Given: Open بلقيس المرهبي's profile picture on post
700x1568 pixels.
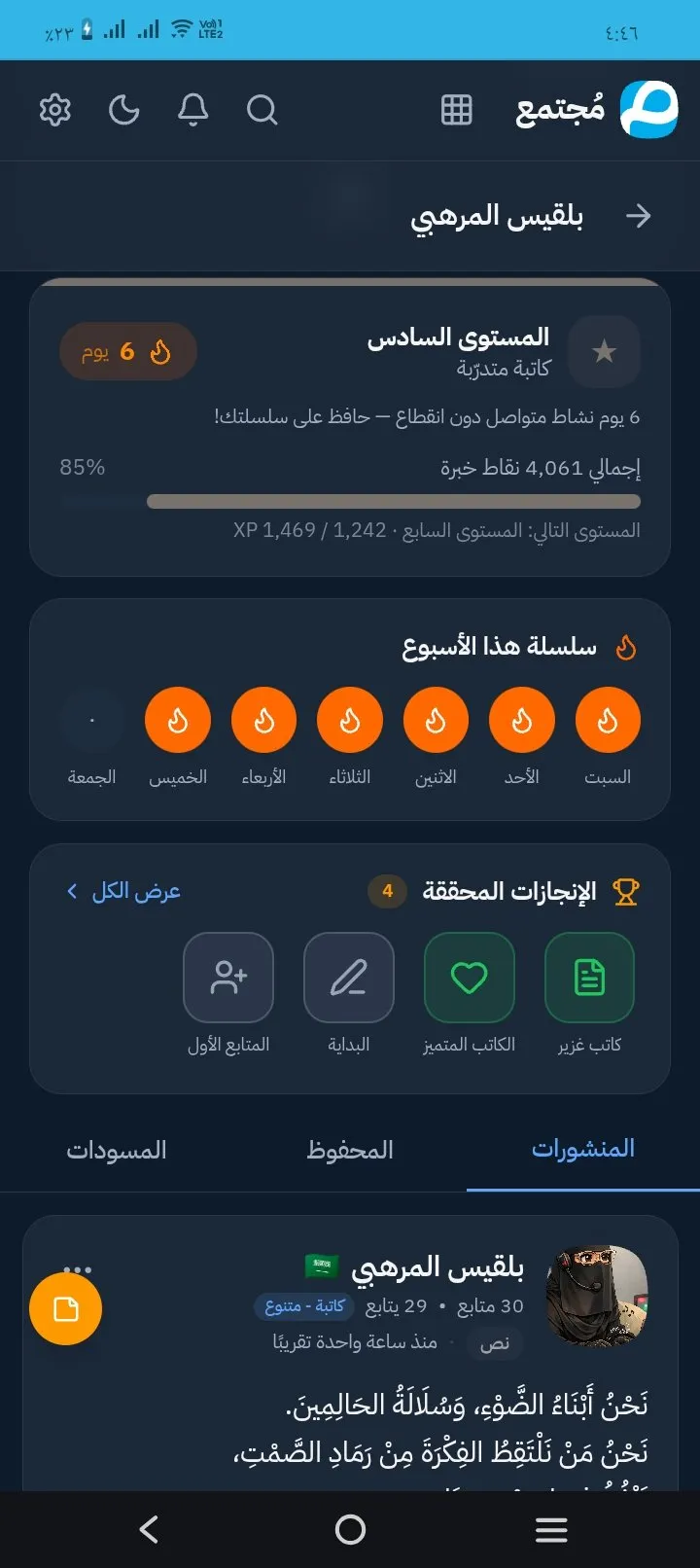Looking at the screenshot, I should point(597,1298).
